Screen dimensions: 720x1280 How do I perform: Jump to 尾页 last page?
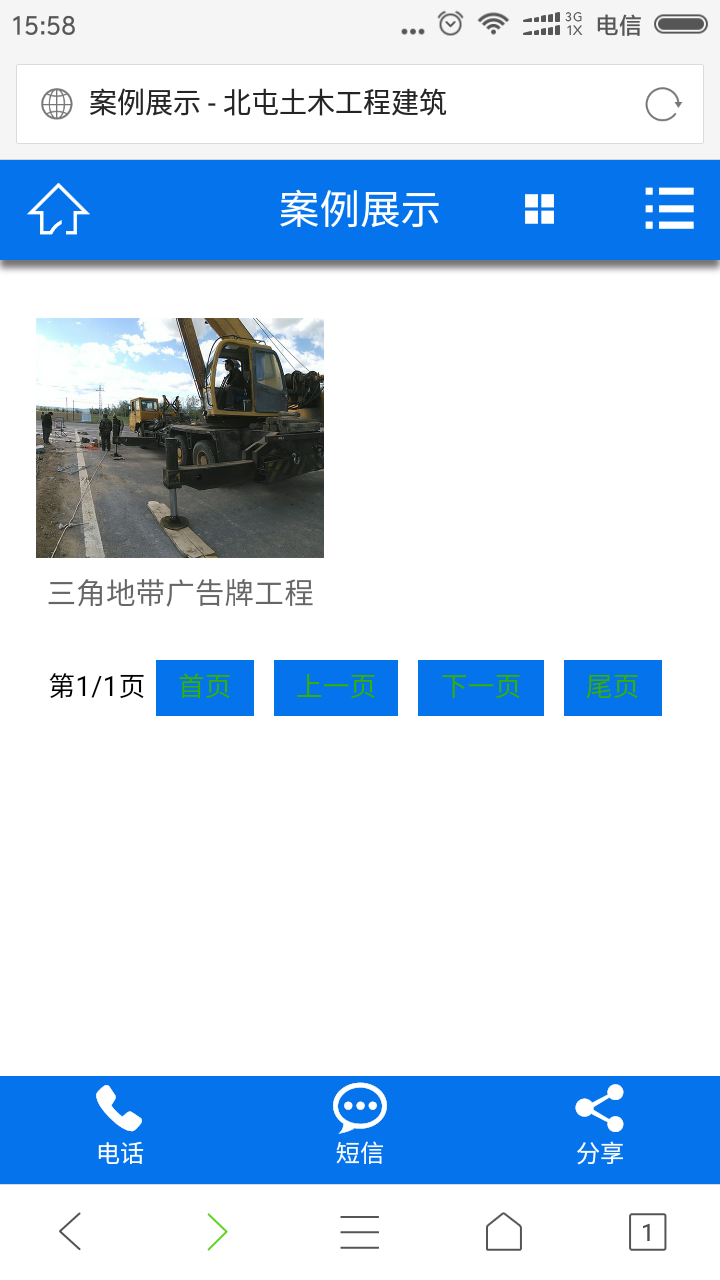pos(613,688)
